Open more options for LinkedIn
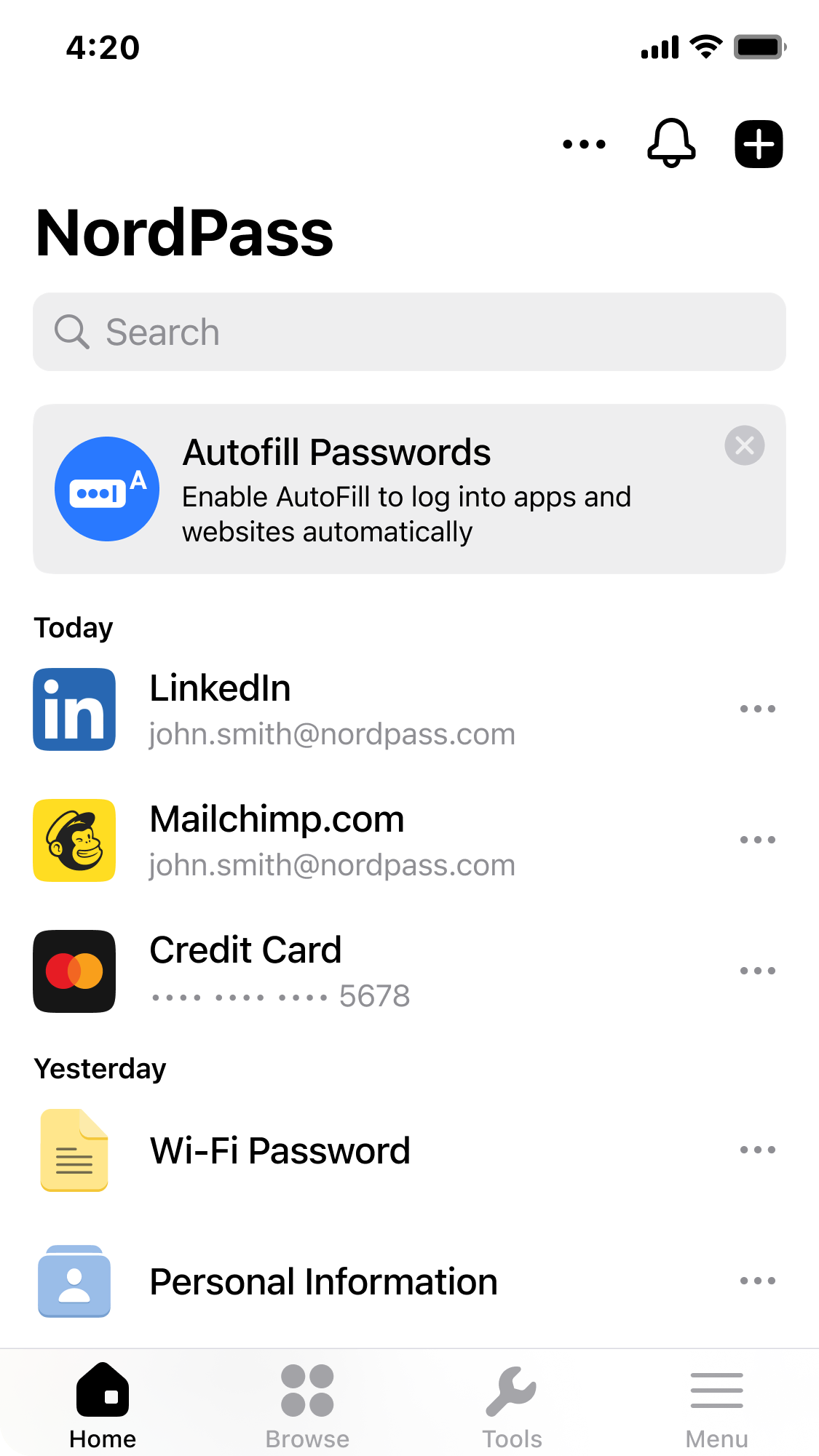 click(x=757, y=709)
